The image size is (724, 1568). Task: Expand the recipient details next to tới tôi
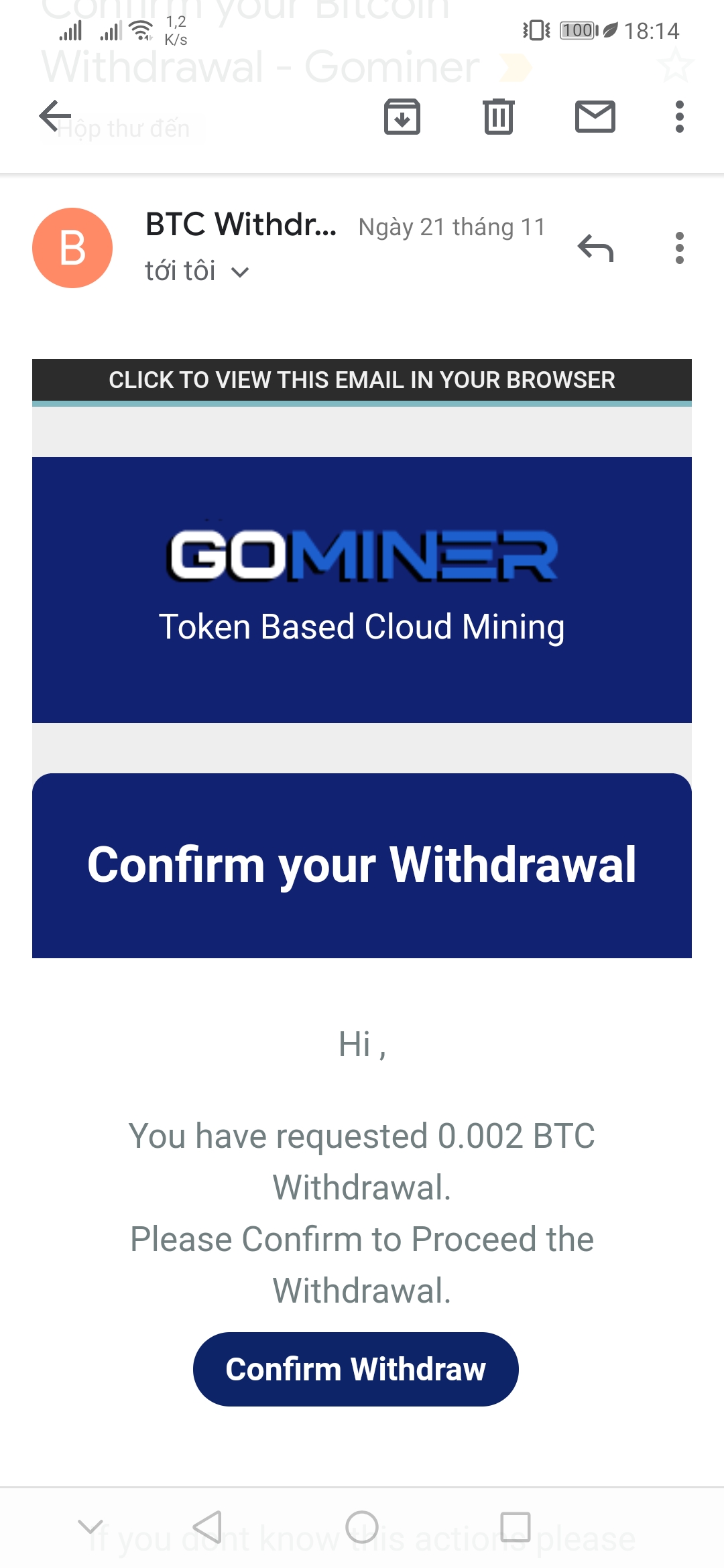click(x=239, y=272)
